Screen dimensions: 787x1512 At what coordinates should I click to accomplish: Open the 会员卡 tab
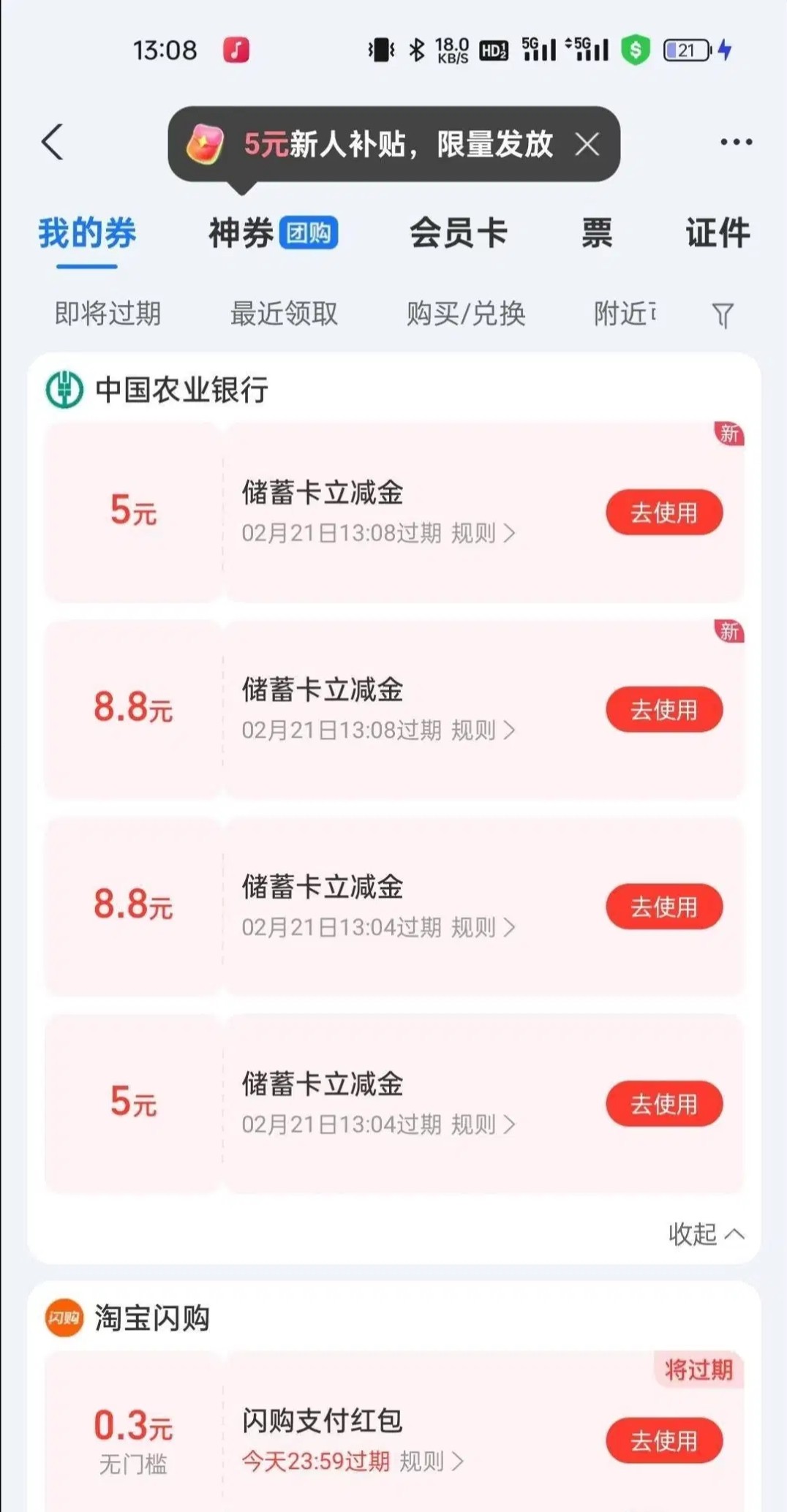click(458, 233)
